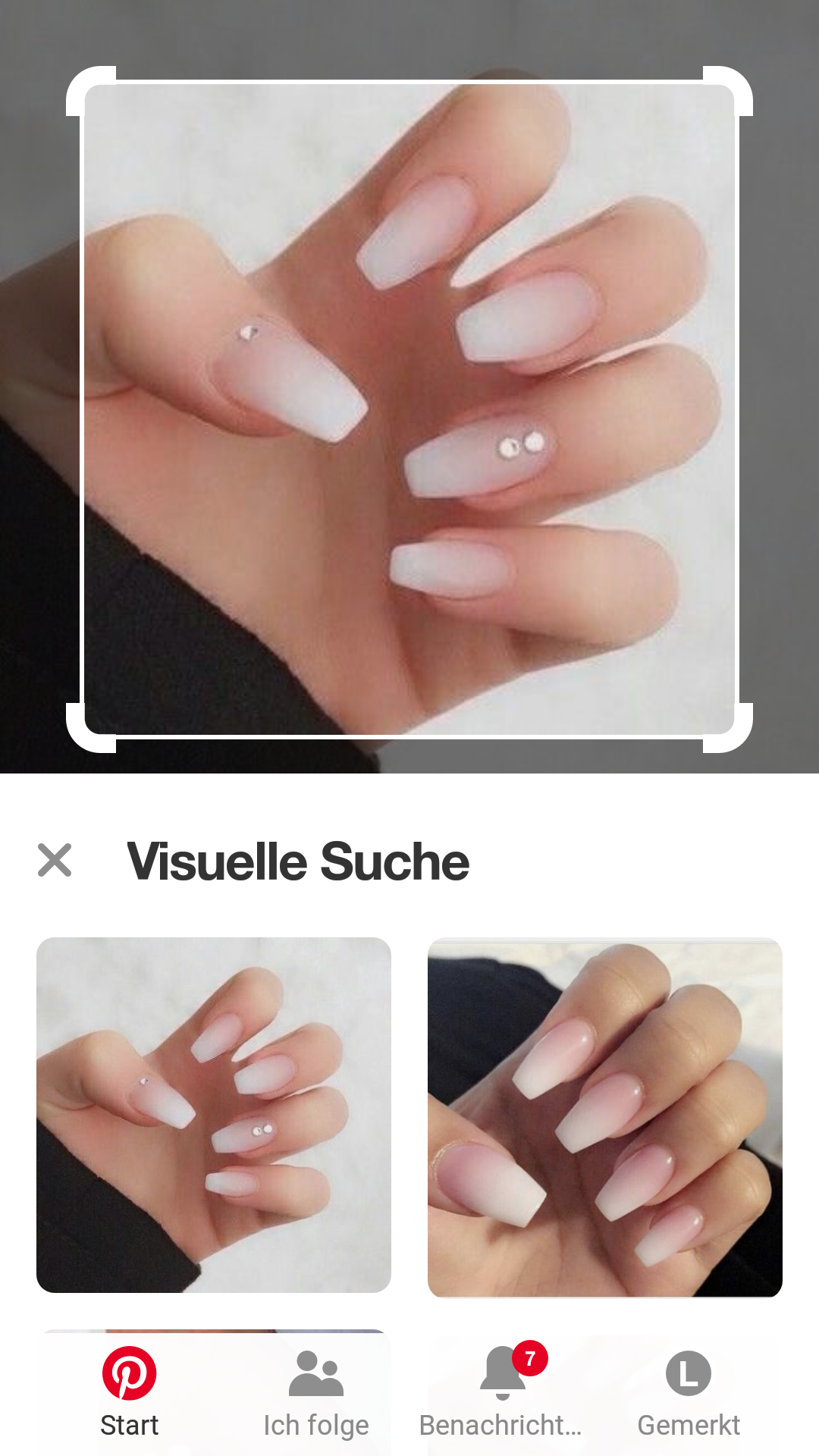The image size is (819, 1456).
Task: Go to the Gemerkt tab
Action: point(688,1392)
